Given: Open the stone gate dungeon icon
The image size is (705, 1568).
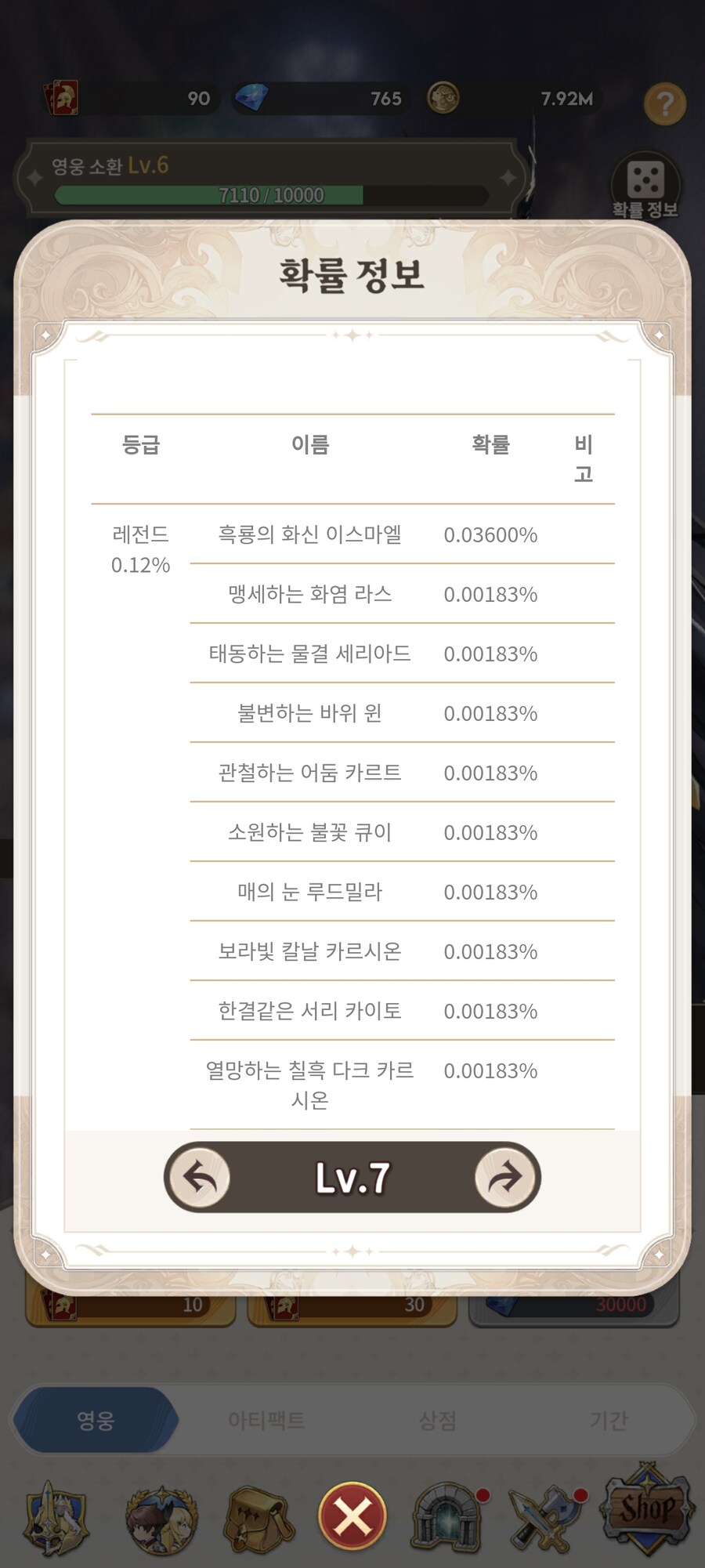Looking at the screenshot, I should 446,1520.
